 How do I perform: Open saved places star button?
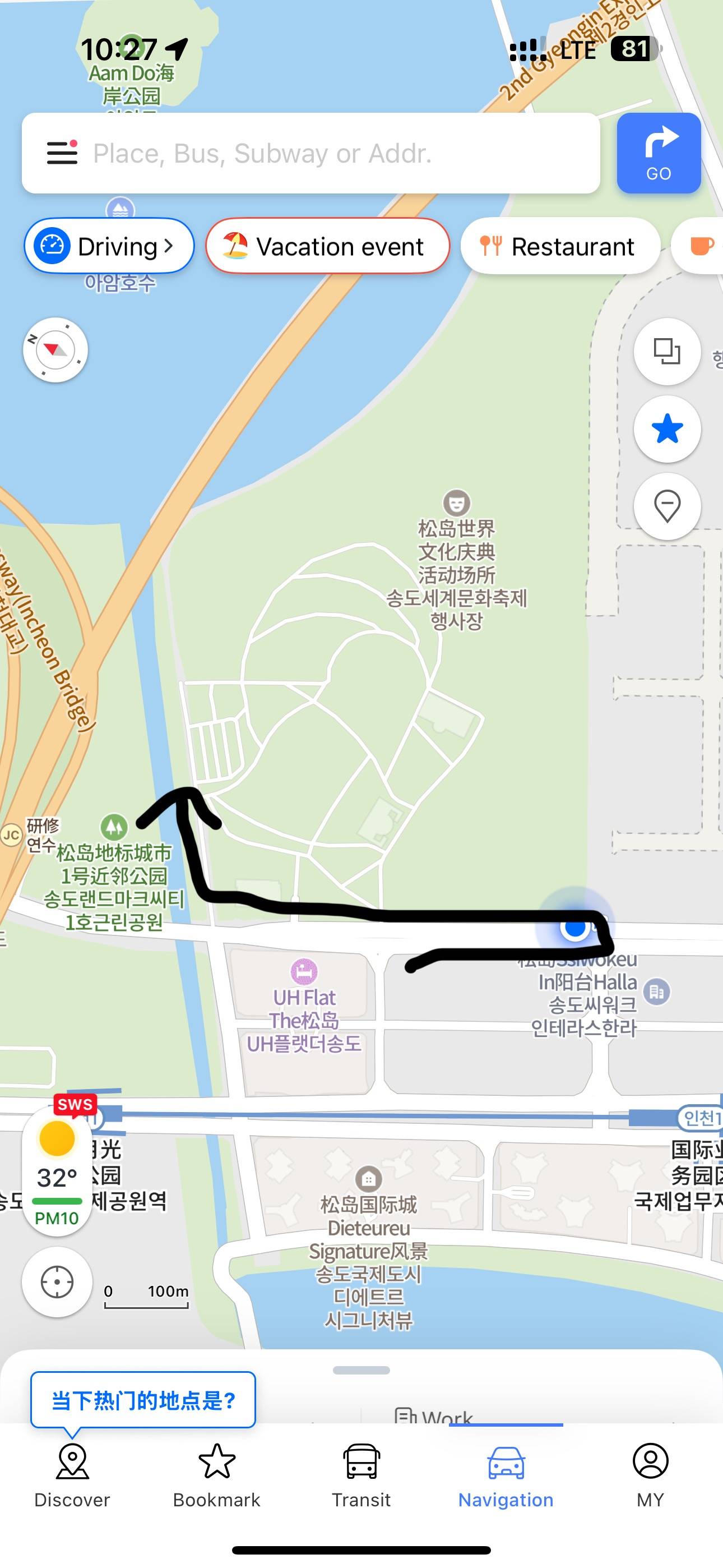pos(667,428)
